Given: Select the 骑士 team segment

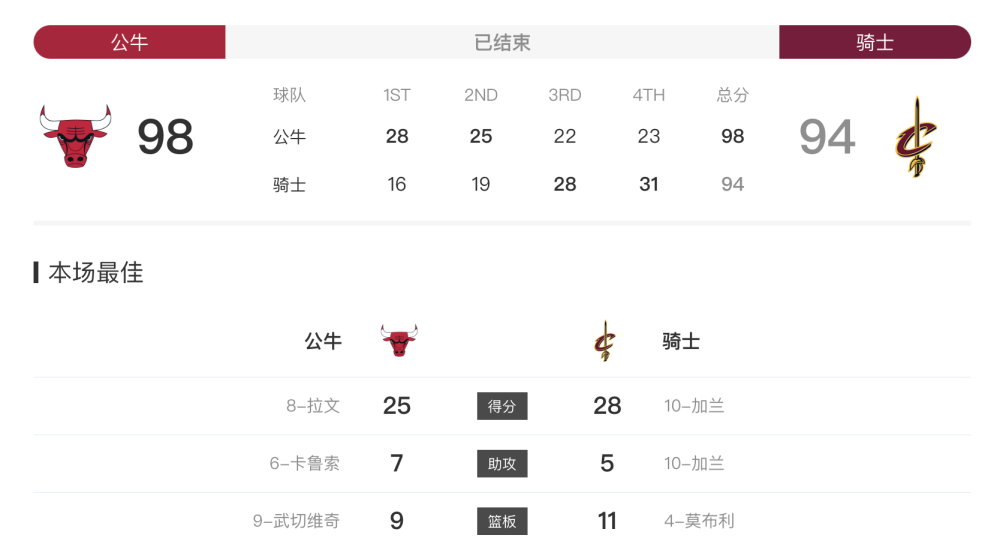Looking at the screenshot, I should pyautogui.click(x=874, y=42).
